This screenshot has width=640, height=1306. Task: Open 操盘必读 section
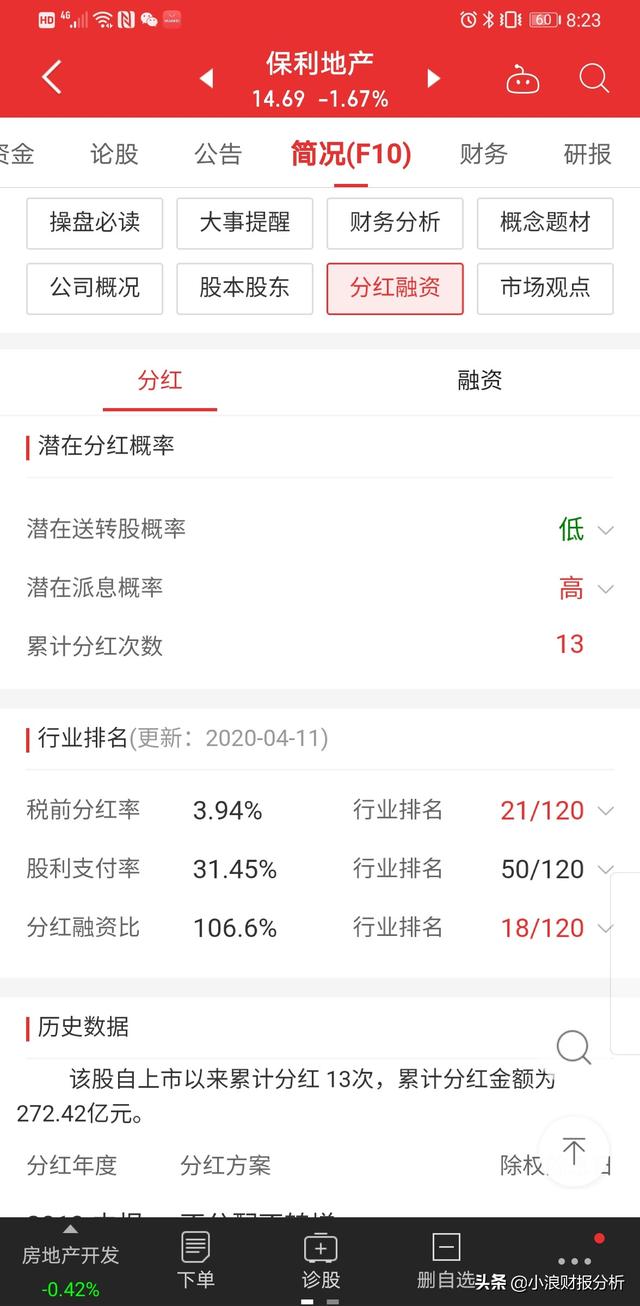tap(94, 223)
